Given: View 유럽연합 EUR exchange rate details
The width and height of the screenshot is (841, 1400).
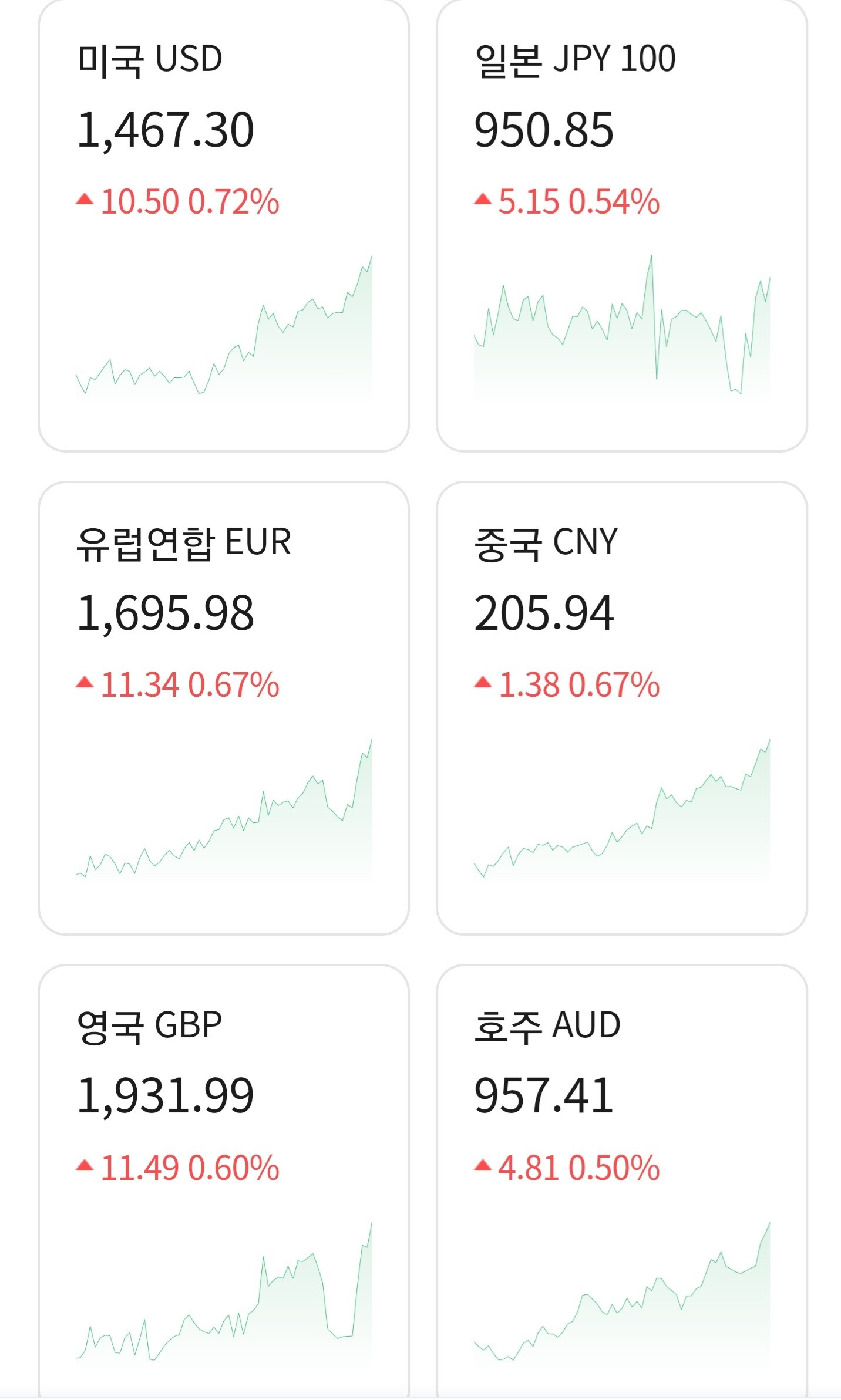Looking at the screenshot, I should [x=223, y=708].
